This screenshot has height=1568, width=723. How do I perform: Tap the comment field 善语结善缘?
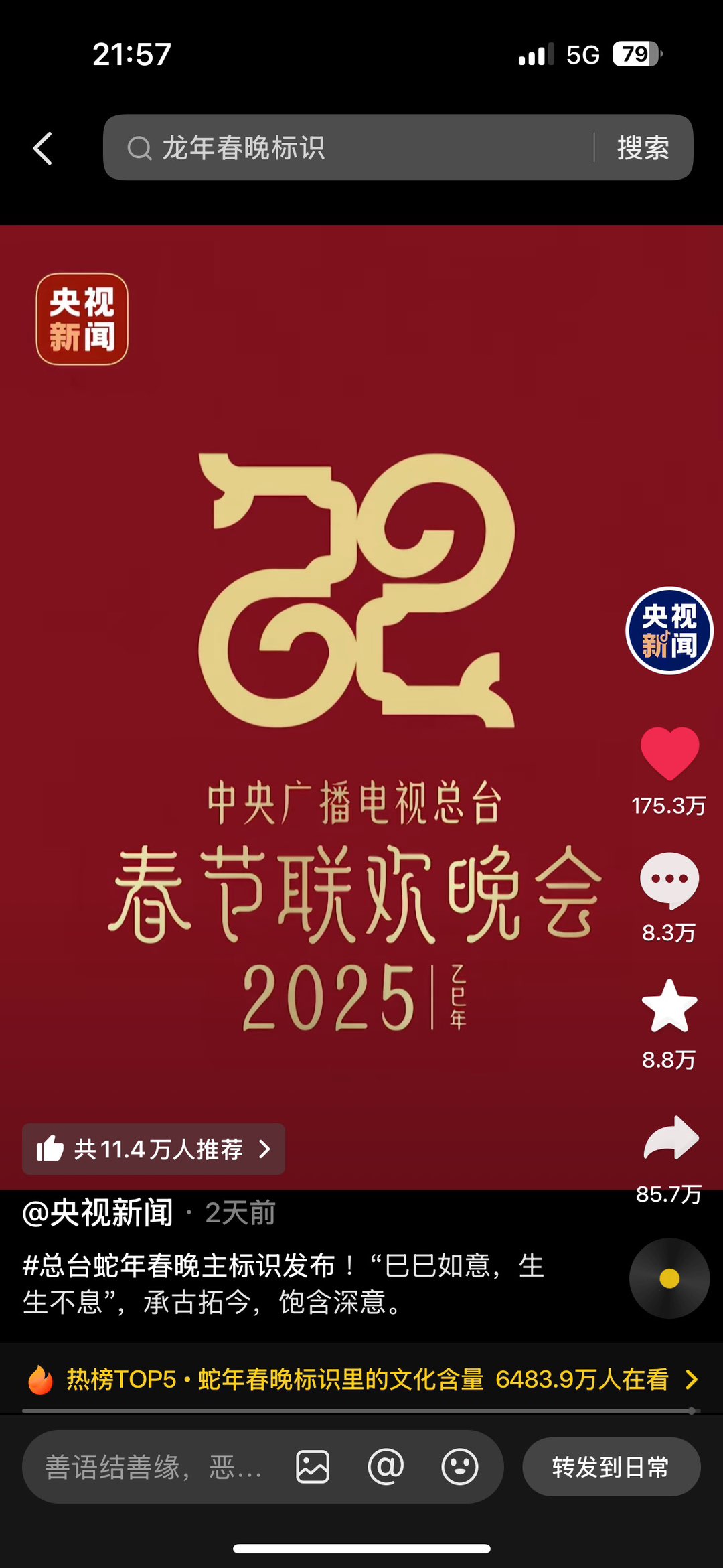154,1468
